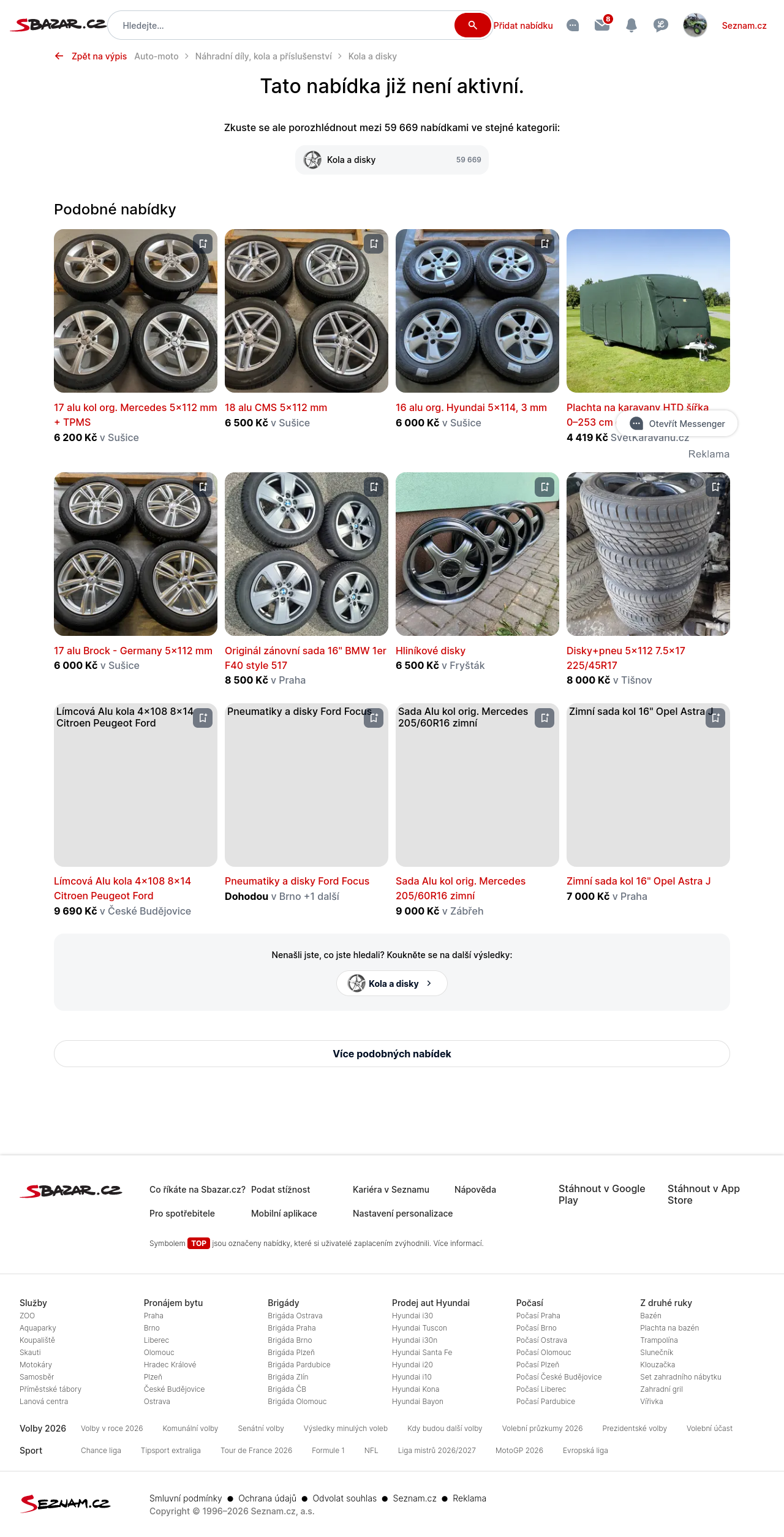Open Zimní sada kol 16" Opel Astra J
Image resolution: width=784 pixels, height=1537 pixels.
(639, 881)
